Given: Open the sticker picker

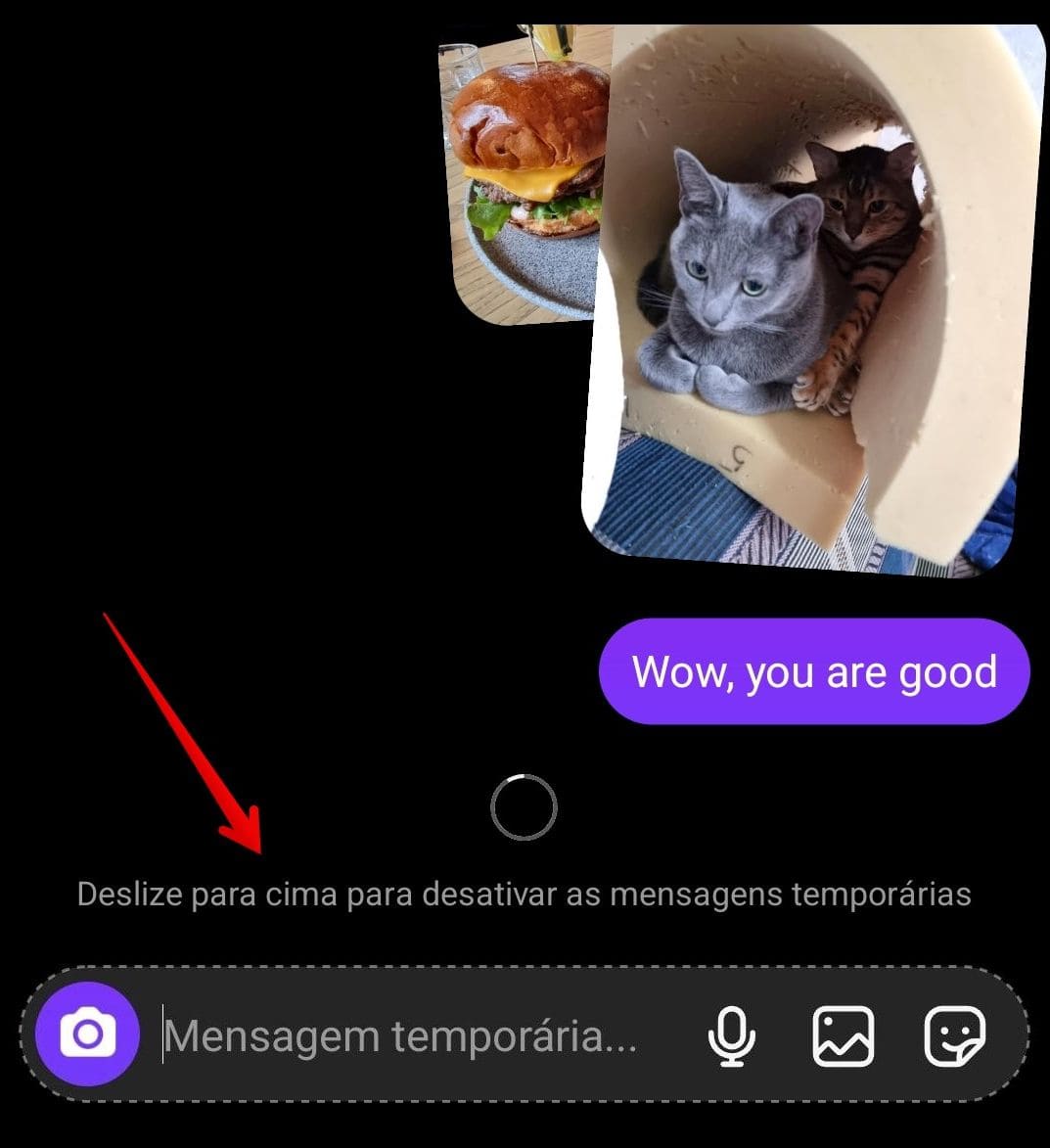Looking at the screenshot, I should tap(954, 1035).
